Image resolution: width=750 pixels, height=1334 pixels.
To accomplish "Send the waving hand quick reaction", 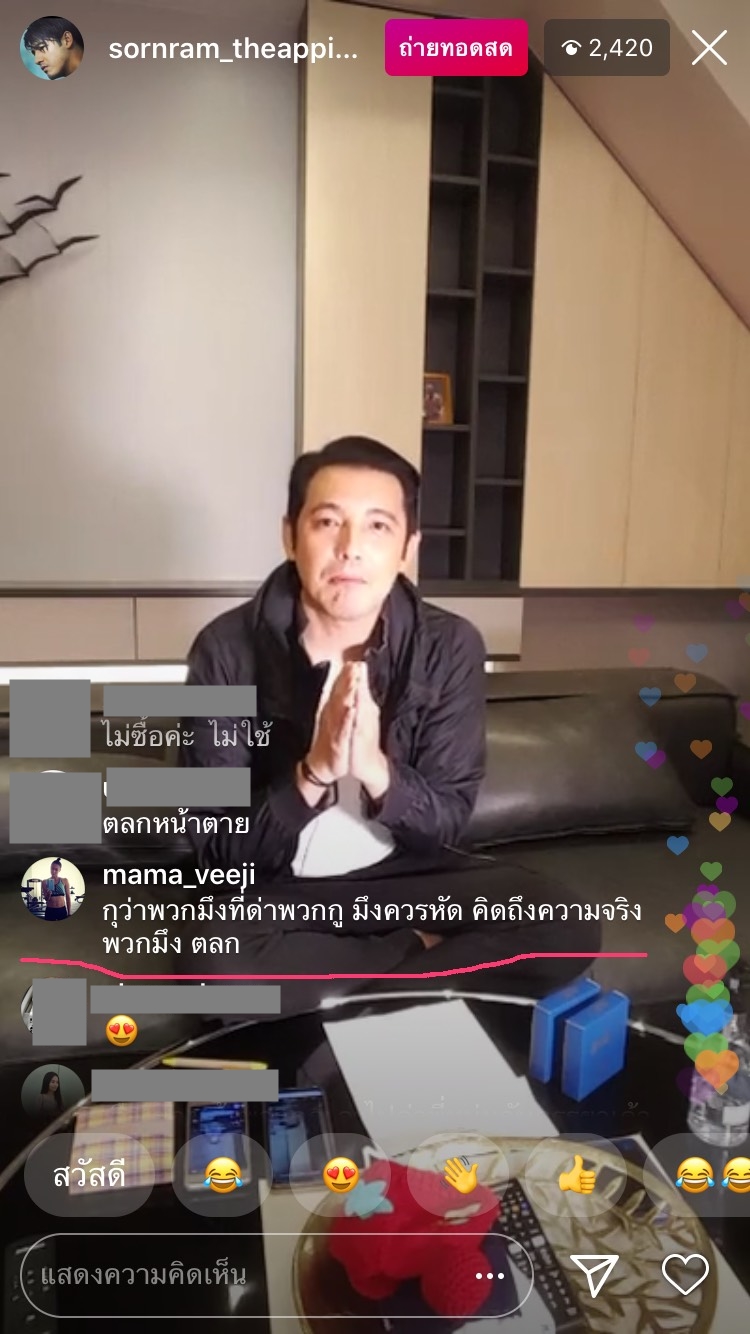I will tap(459, 1177).
